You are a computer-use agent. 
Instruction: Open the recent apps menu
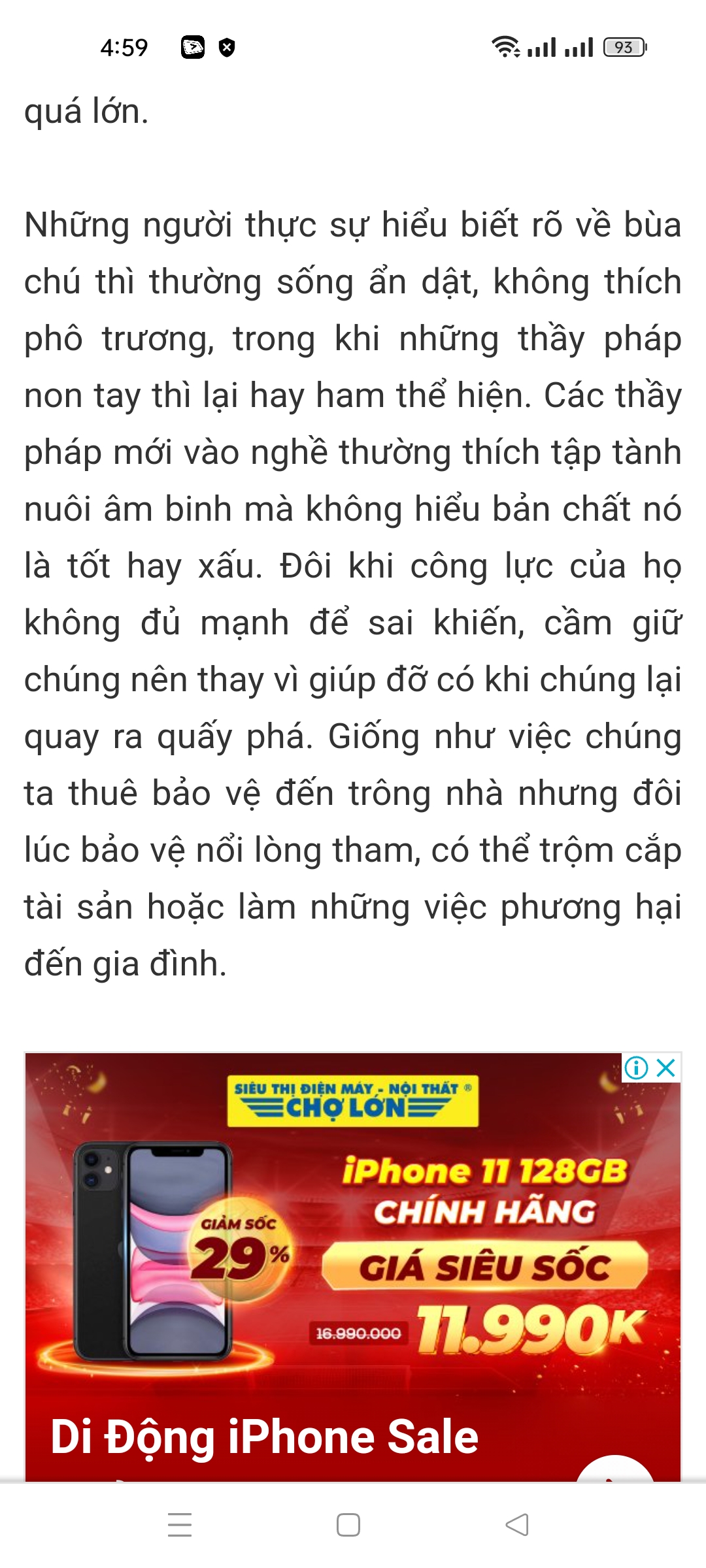180,1525
